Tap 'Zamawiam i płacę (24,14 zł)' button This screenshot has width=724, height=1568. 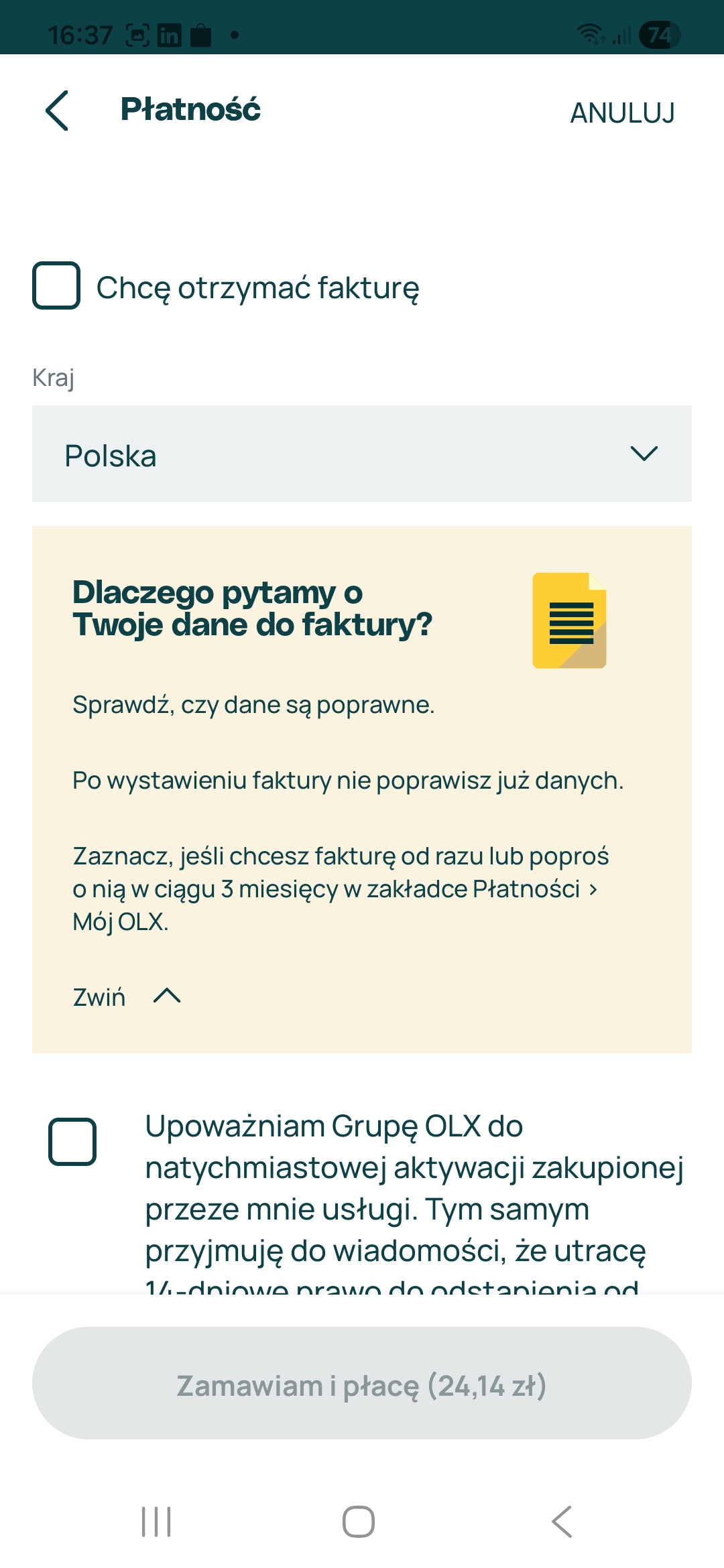[x=362, y=1384]
